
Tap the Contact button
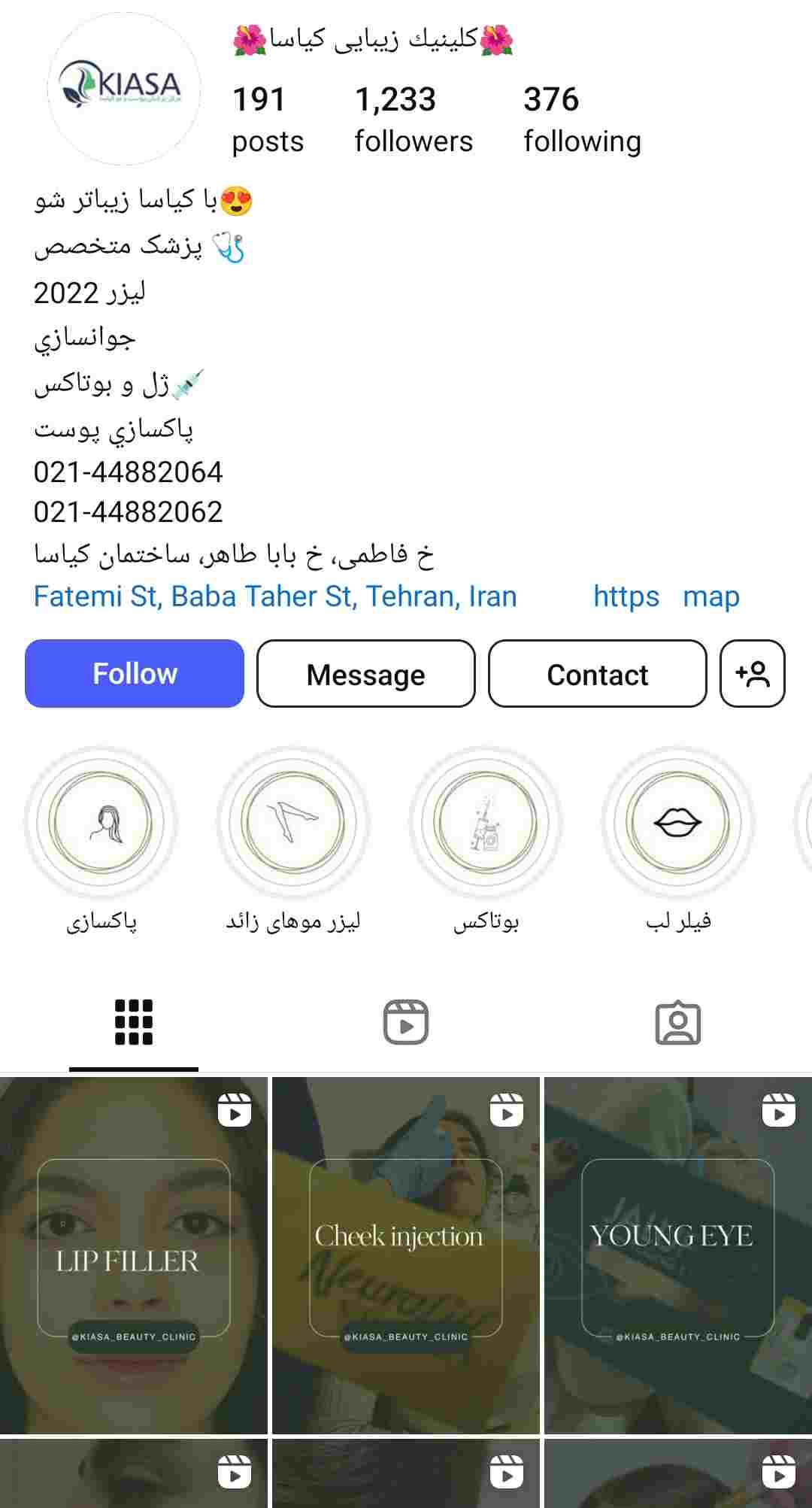(x=597, y=674)
